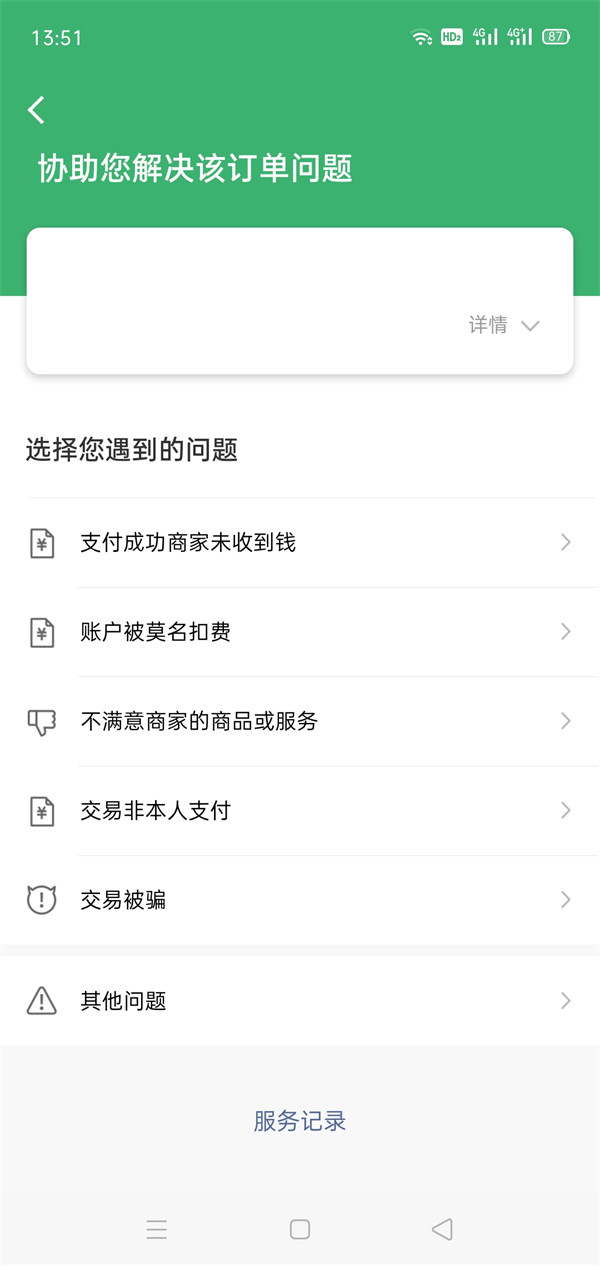Screen dimensions: 600x1266
Task: Expand the order 详情 section
Action: (x=504, y=325)
